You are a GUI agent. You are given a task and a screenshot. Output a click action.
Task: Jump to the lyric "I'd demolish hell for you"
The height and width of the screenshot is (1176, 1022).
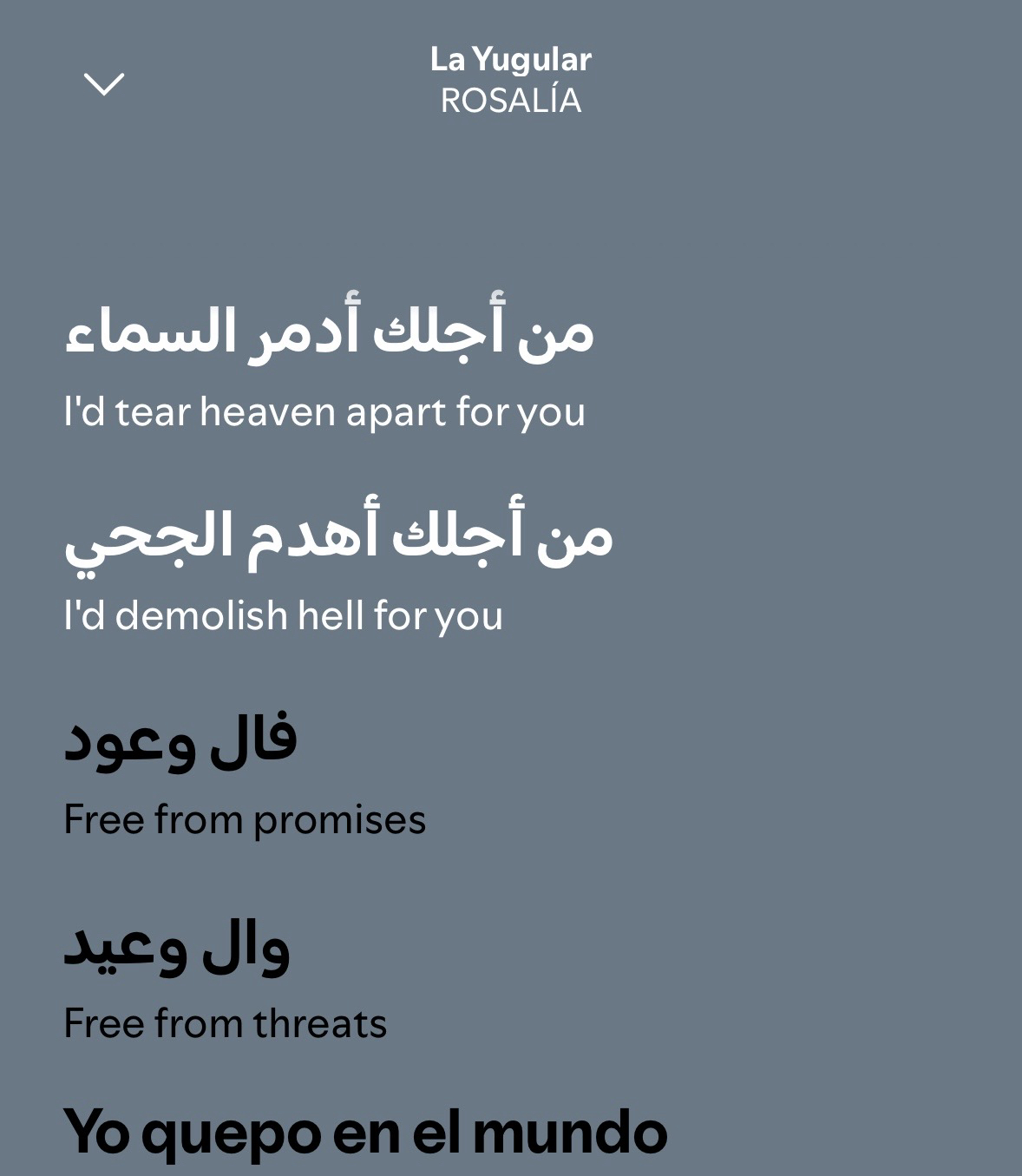[x=283, y=615]
